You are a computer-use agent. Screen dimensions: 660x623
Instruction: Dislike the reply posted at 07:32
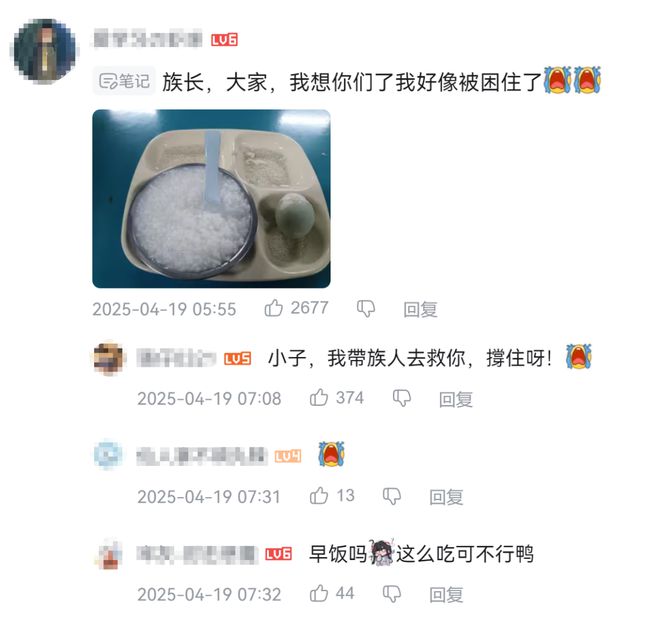click(x=392, y=594)
